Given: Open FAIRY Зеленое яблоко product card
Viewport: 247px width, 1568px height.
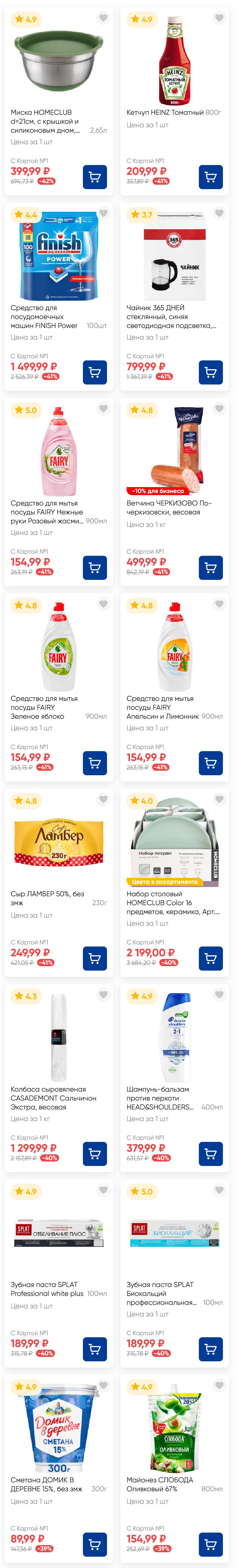Looking at the screenshot, I should [x=58, y=646].
